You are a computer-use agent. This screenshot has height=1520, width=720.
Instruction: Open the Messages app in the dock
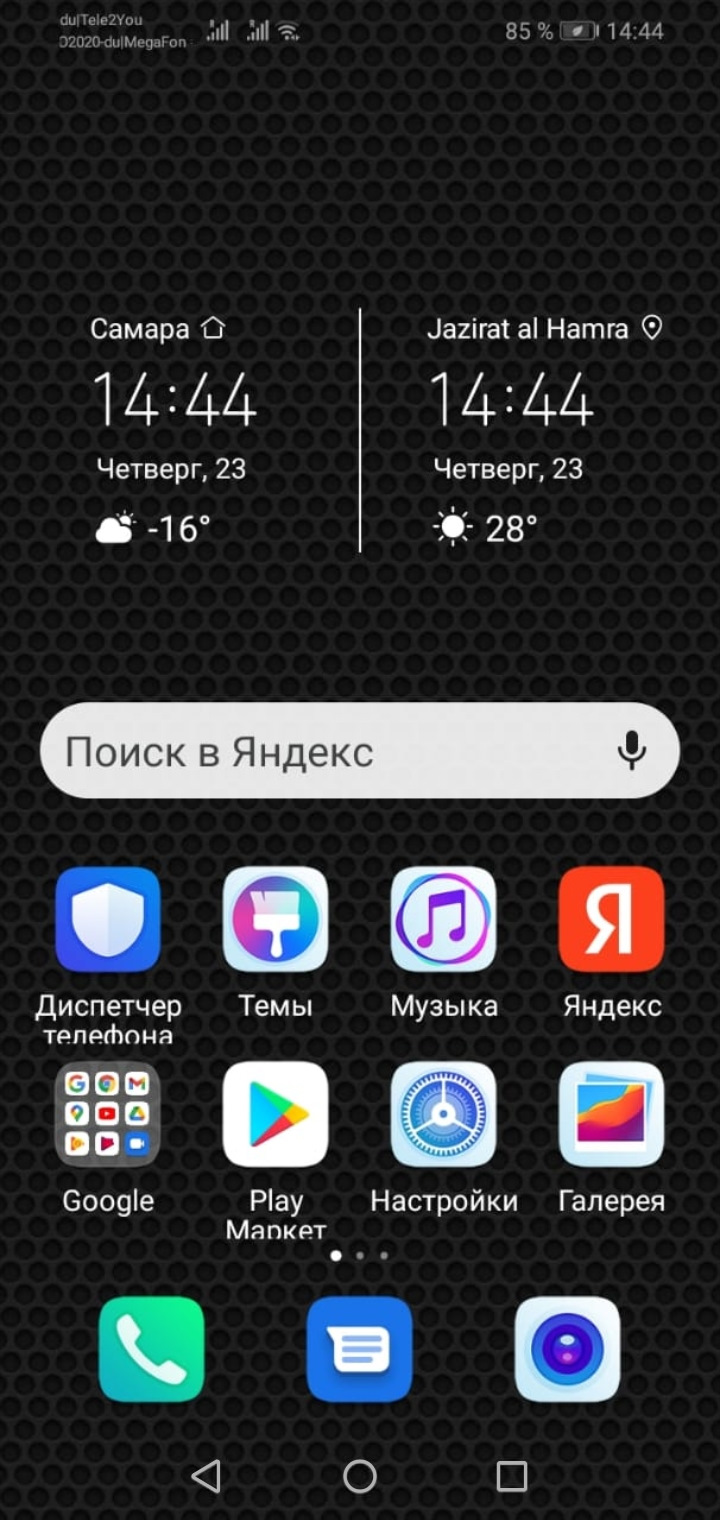pyautogui.click(x=359, y=1349)
